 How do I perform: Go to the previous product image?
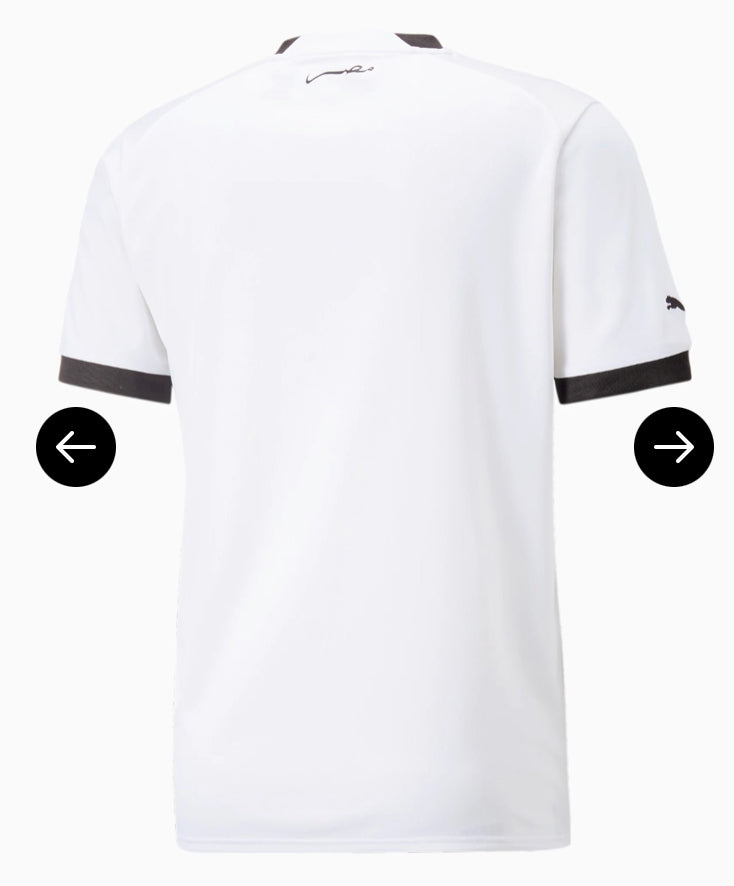click(76, 447)
